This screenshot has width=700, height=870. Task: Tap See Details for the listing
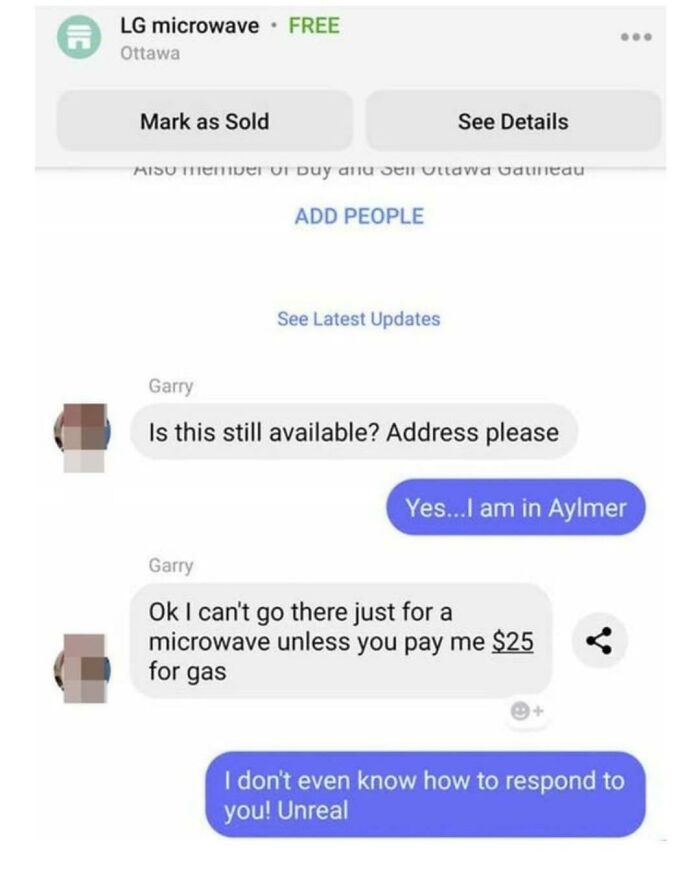[512, 122]
